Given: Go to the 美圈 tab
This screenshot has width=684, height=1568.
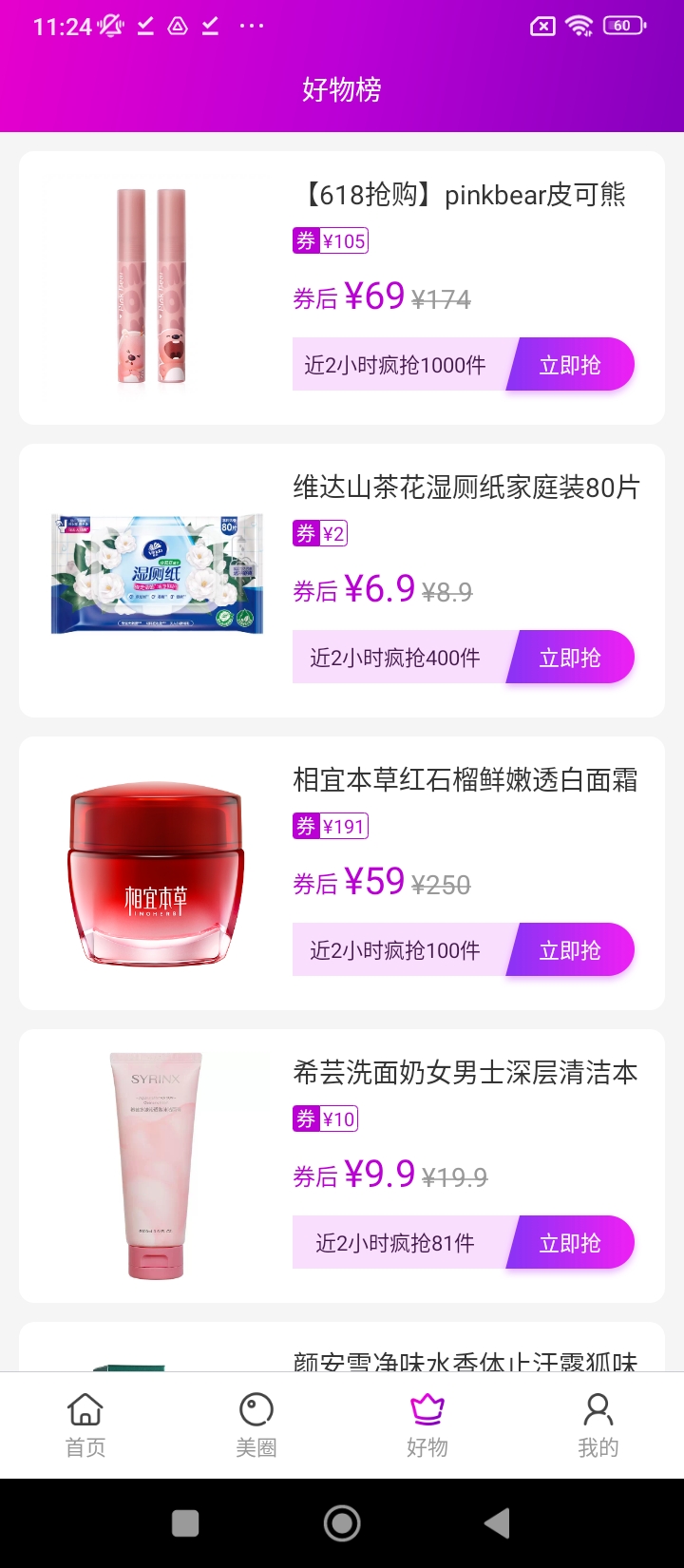Looking at the screenshot, I should pos(256,1425).
